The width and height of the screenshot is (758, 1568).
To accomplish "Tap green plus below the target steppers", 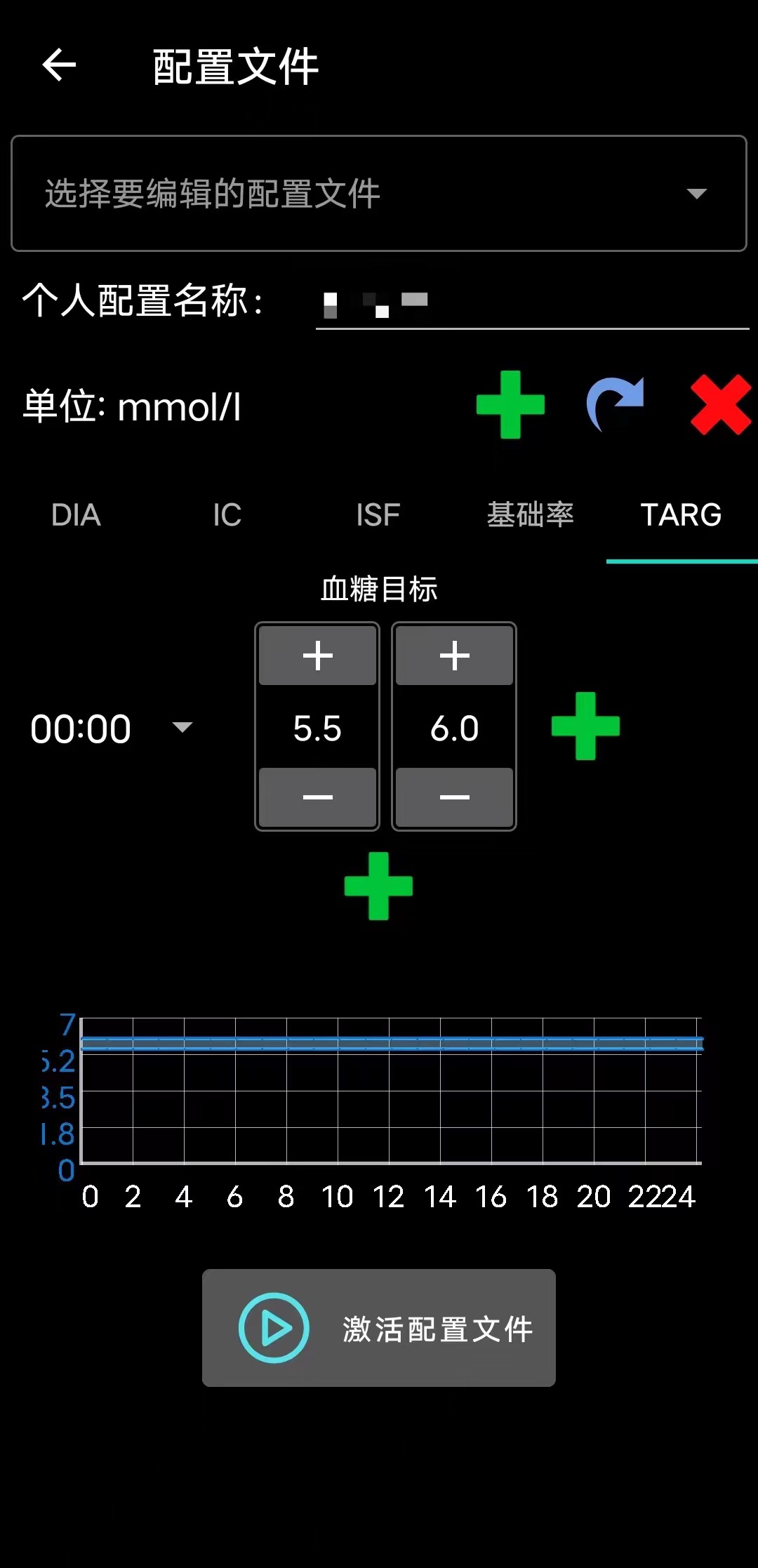I will [x=378, y=886].
